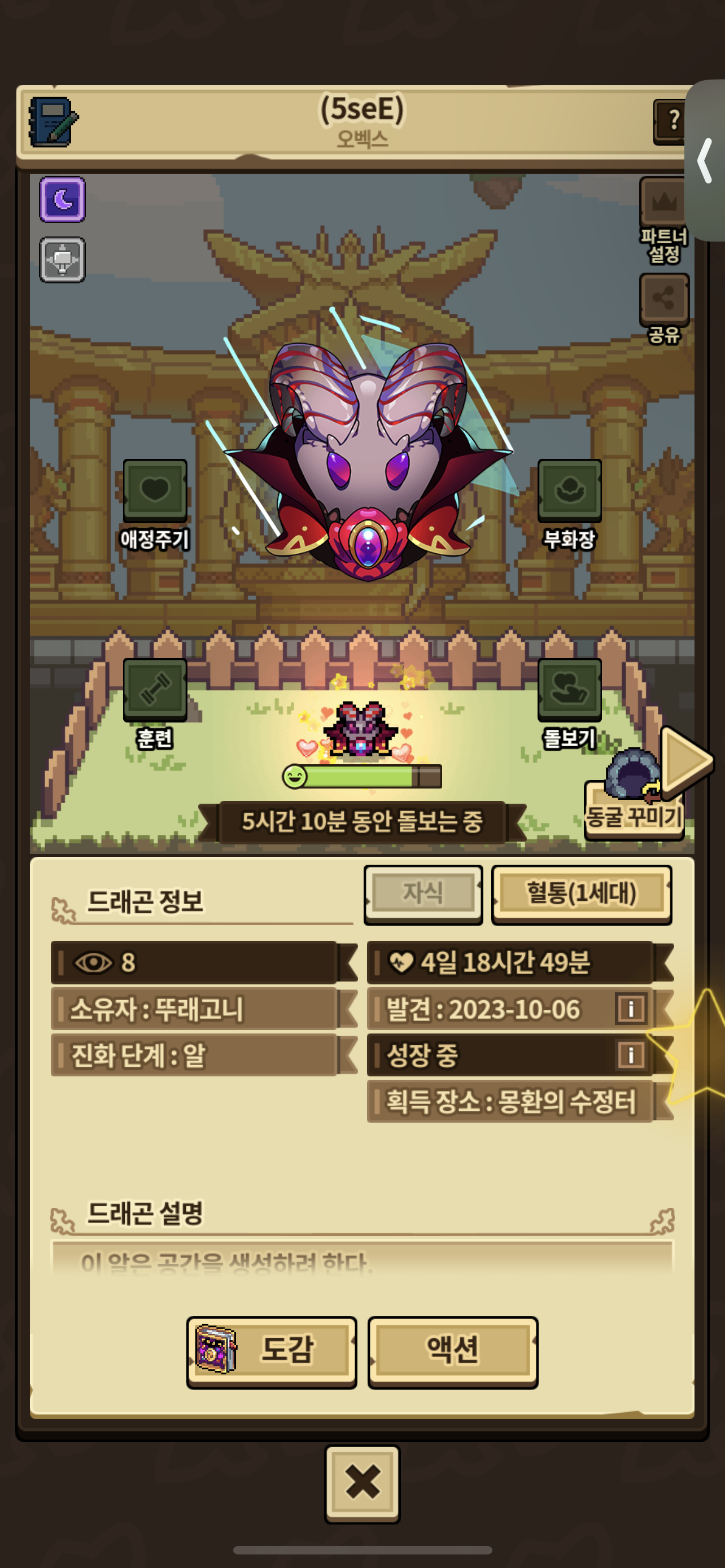Show info for 발견 date
The image size is (725, 1568).
[x=631, y=1009]
